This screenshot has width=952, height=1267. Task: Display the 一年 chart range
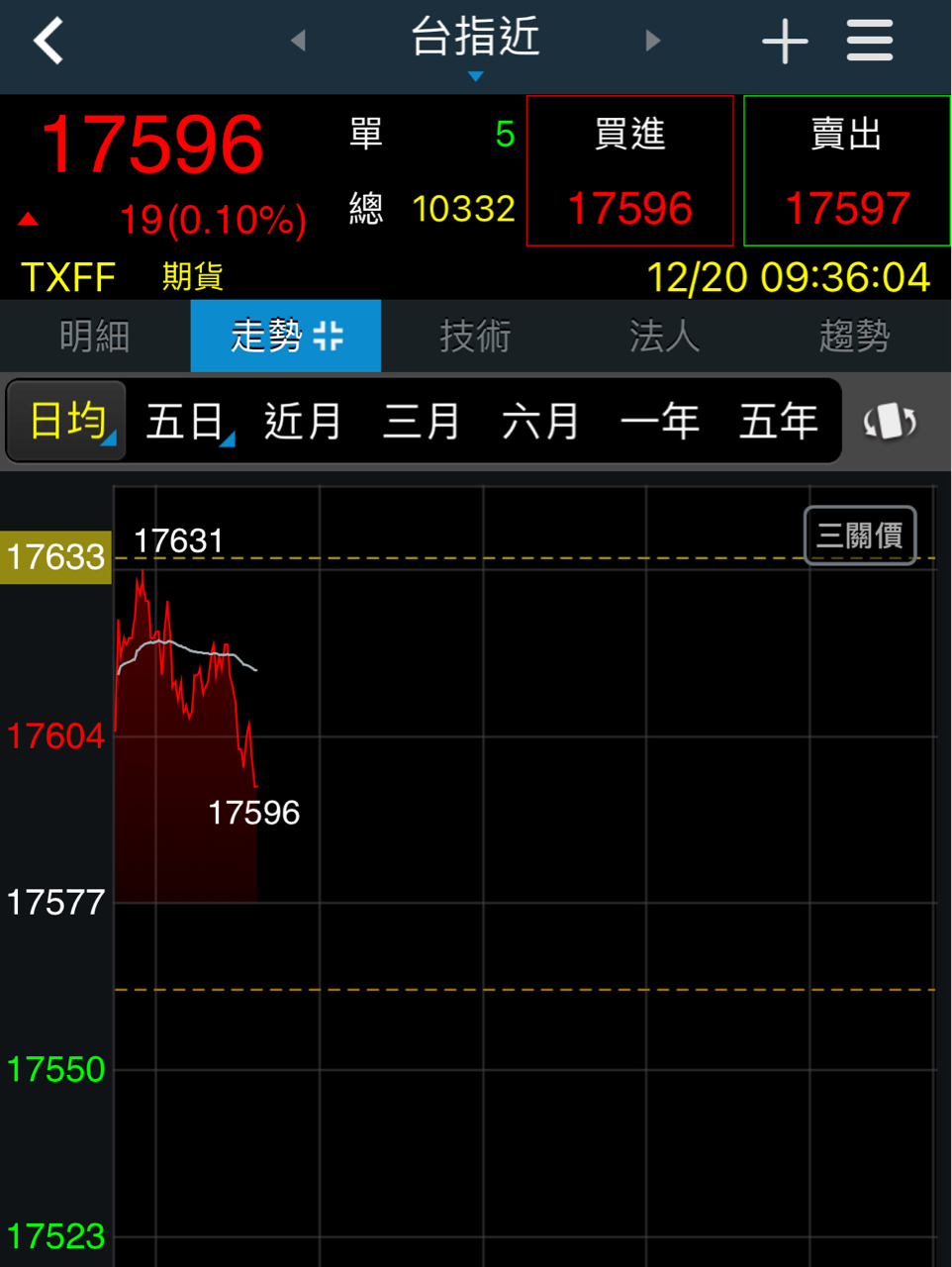(659, 422)
